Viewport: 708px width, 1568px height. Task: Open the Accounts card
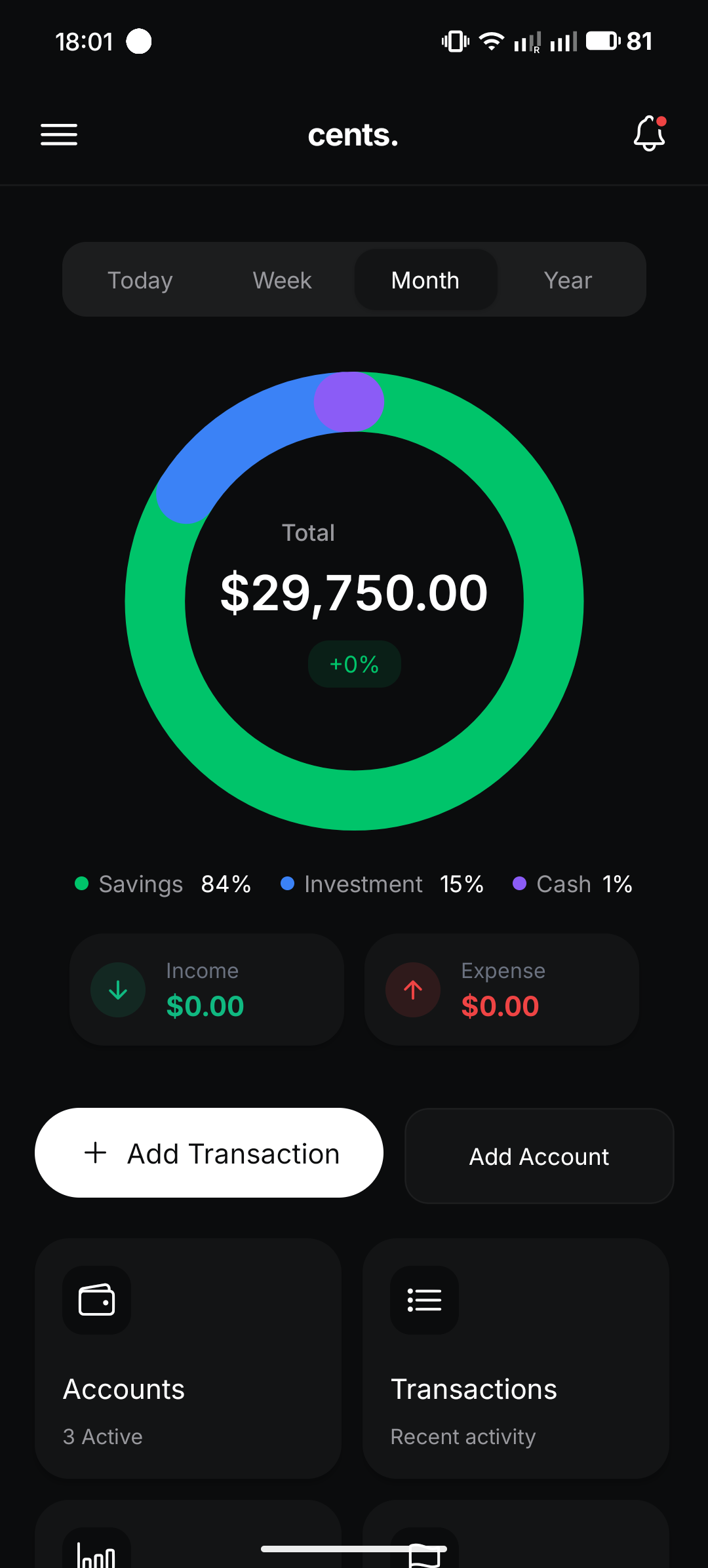pos(188,1358)
